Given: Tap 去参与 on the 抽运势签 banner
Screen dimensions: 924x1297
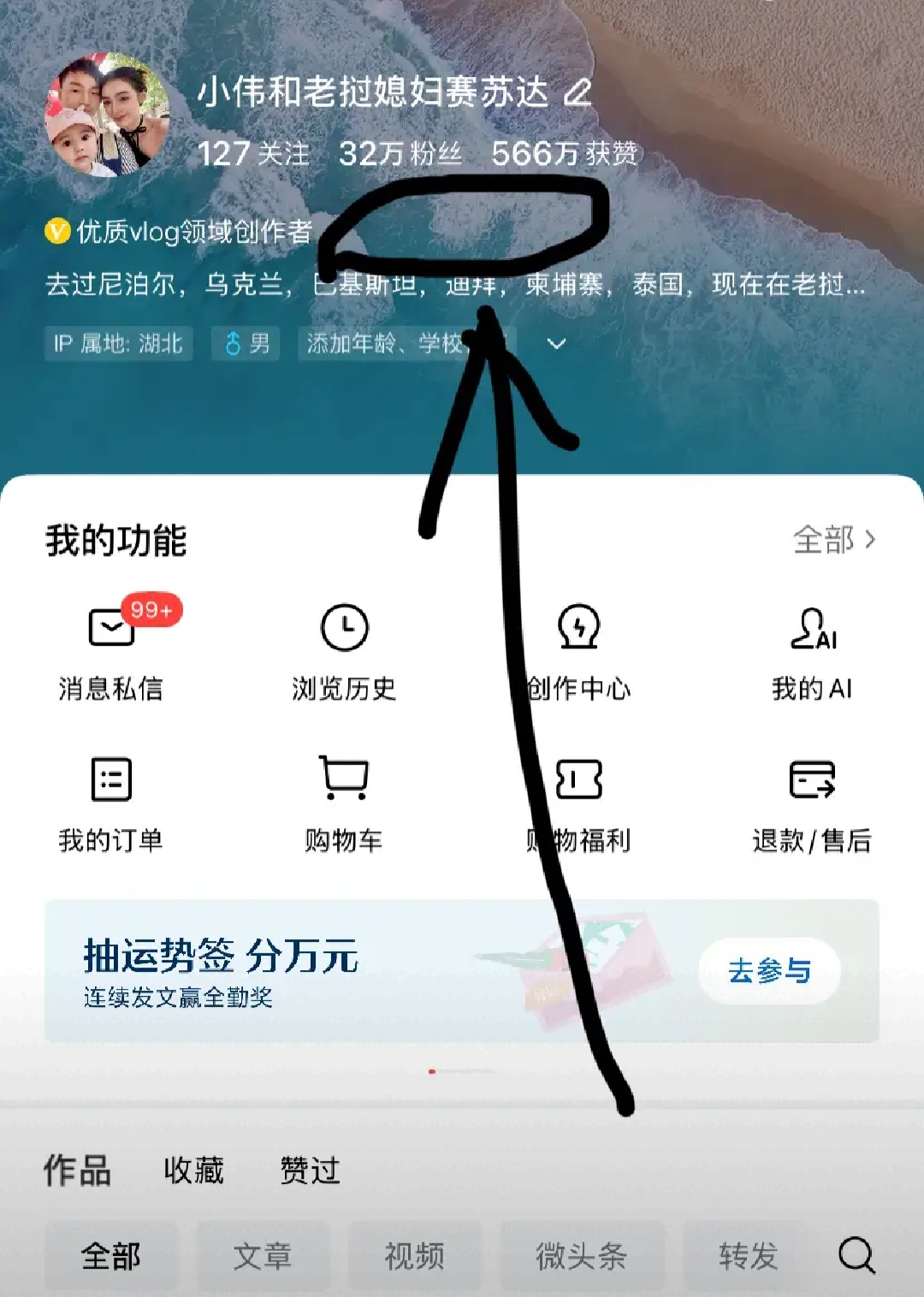Looking at the screenshot, I should 769,971.
